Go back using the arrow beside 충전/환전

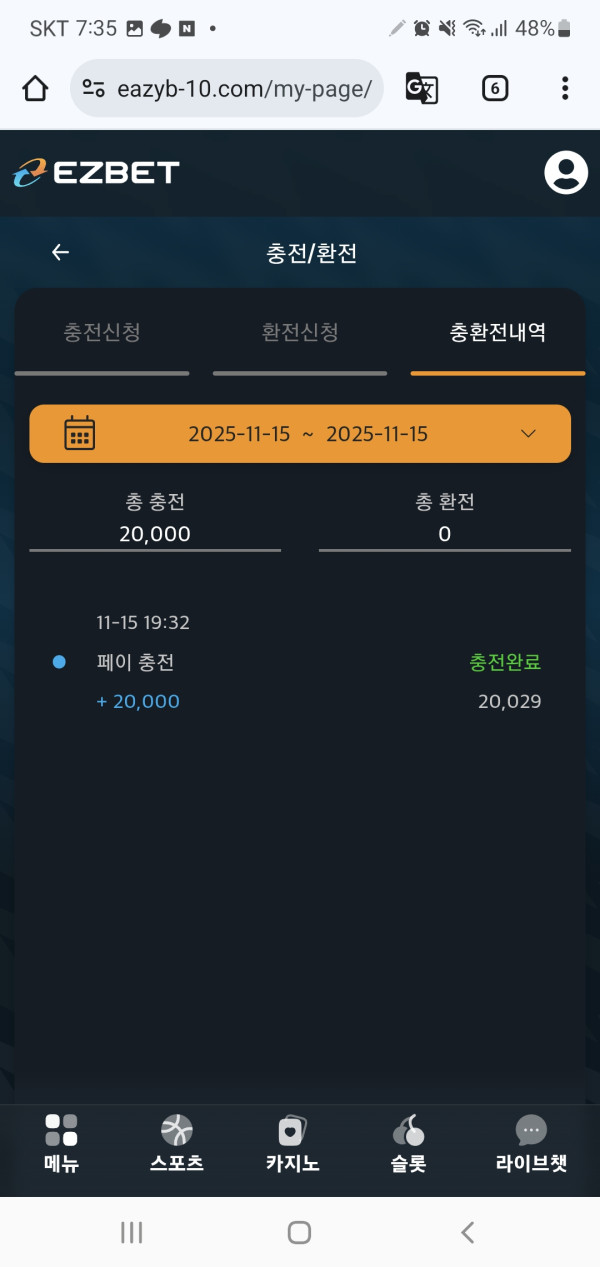[60, 253]
